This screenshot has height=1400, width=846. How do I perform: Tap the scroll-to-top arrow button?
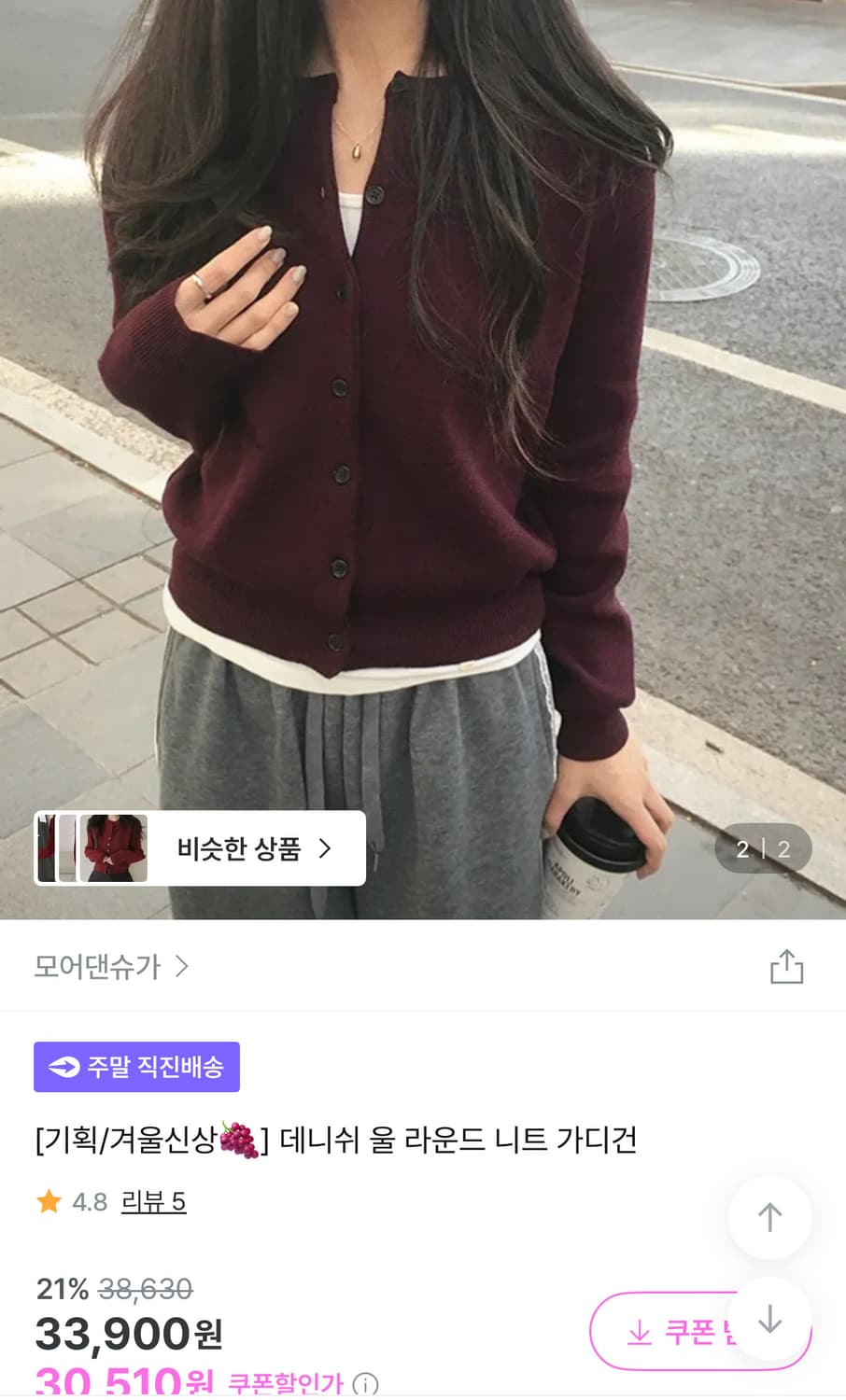pos(768,1218)
